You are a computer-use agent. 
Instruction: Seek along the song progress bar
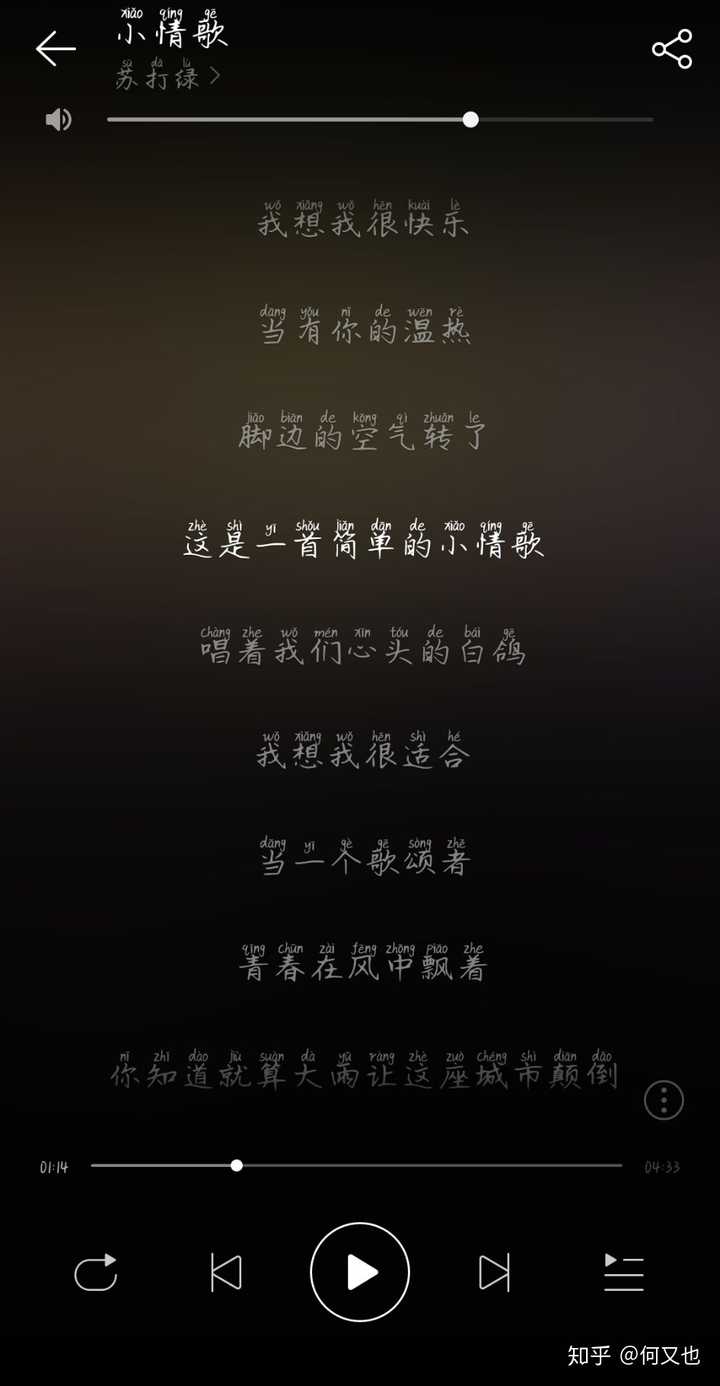(356, 1165)
